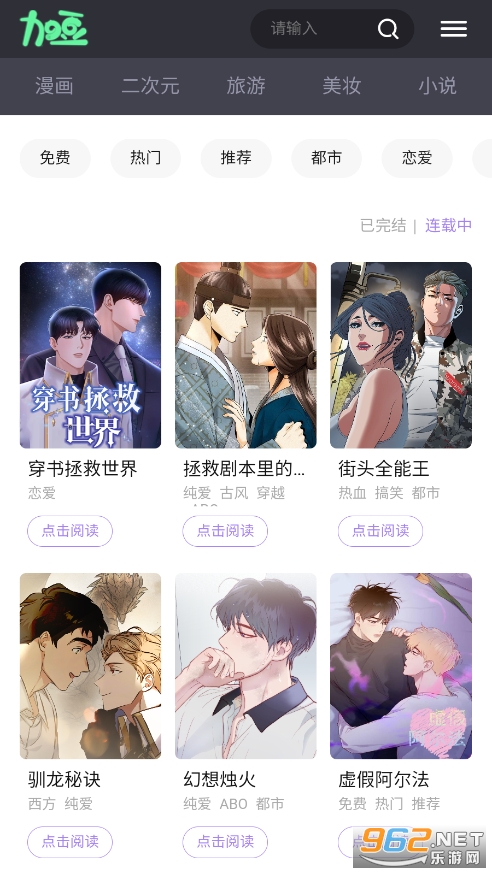Open the 驯龙秘诀 cover
The height and width of the screenshot is (874, 492).
[x=90, y=666]
